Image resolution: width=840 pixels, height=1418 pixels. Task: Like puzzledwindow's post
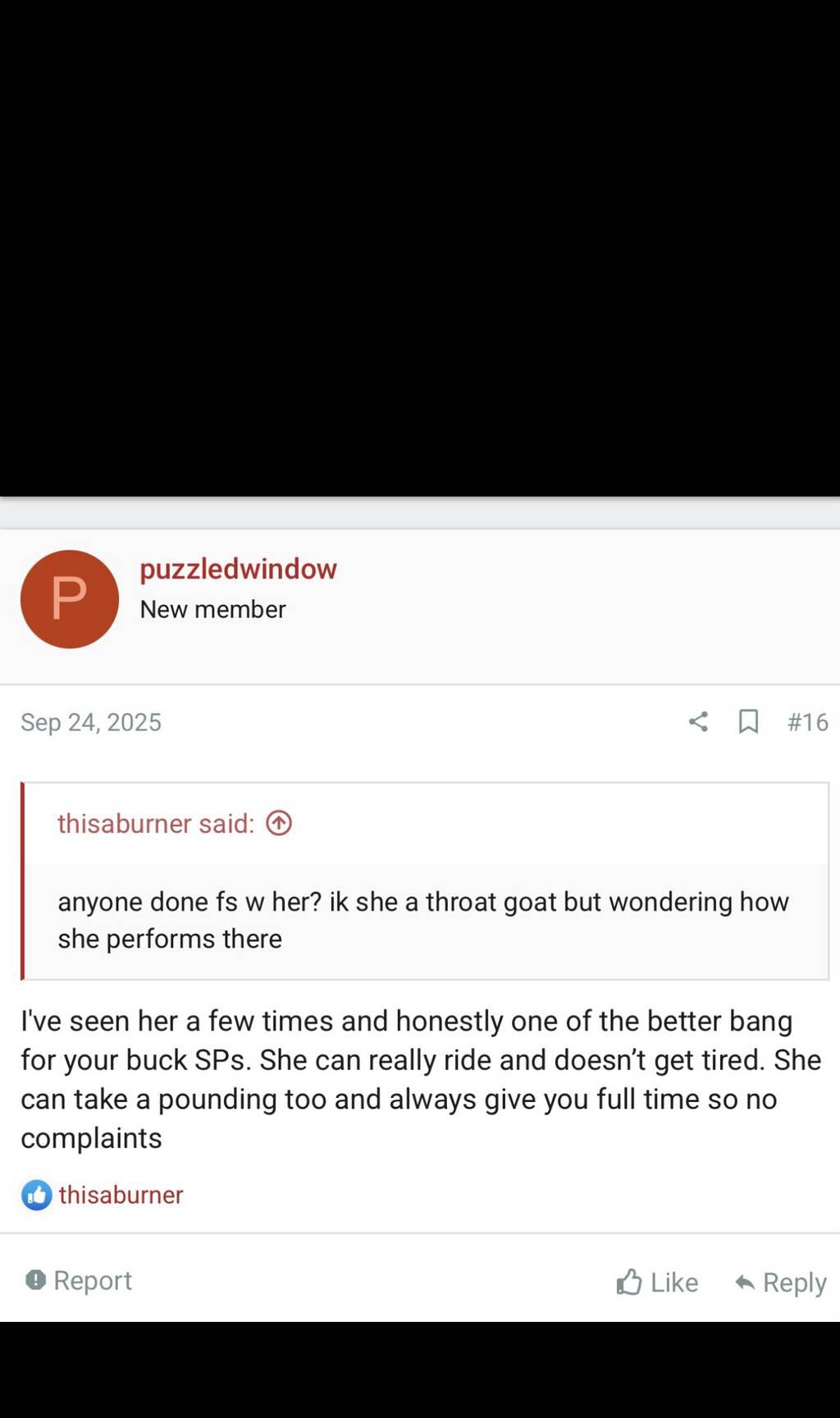(657, 1282)
